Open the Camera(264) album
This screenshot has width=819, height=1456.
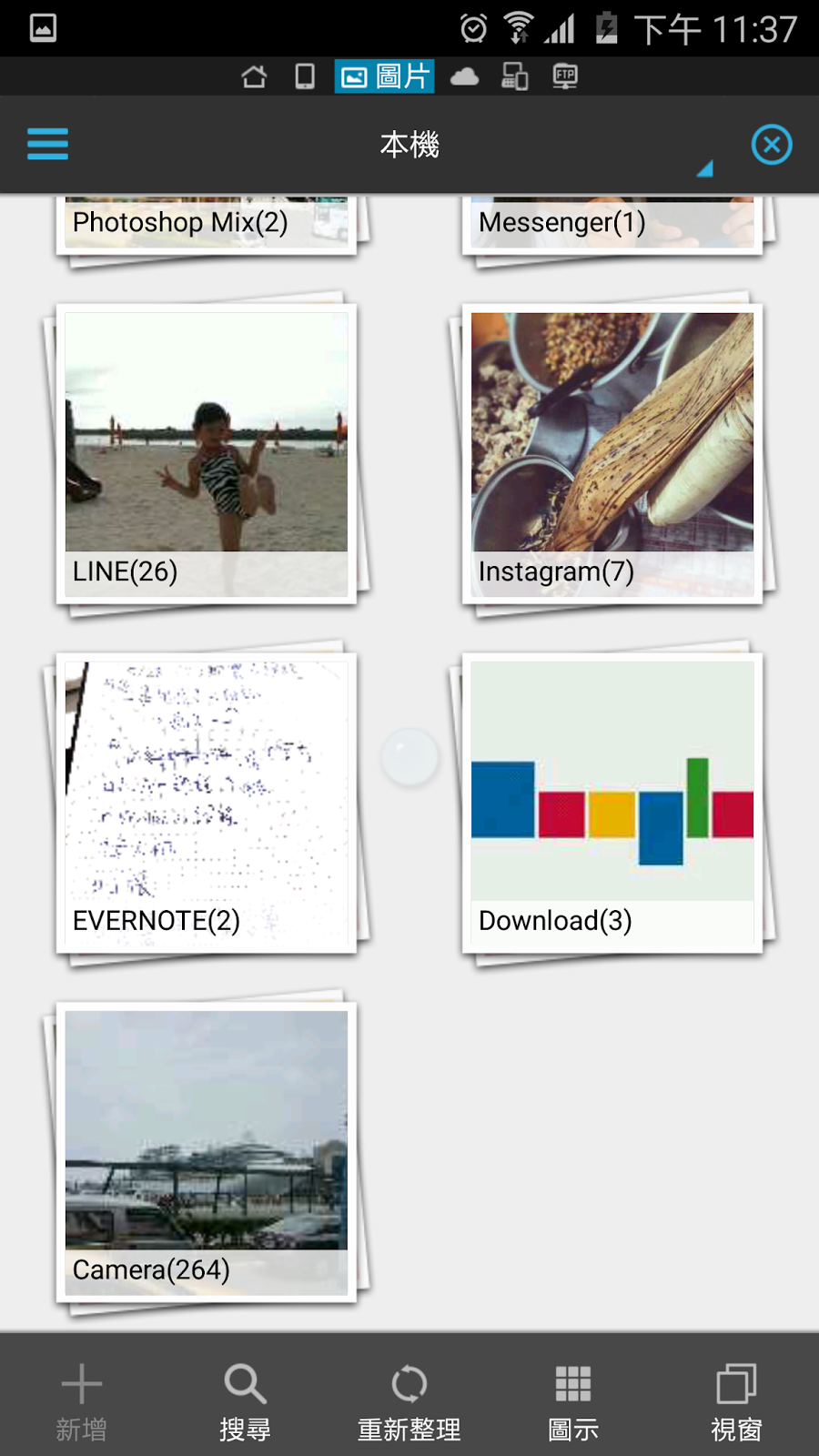tap(206, 1152)
